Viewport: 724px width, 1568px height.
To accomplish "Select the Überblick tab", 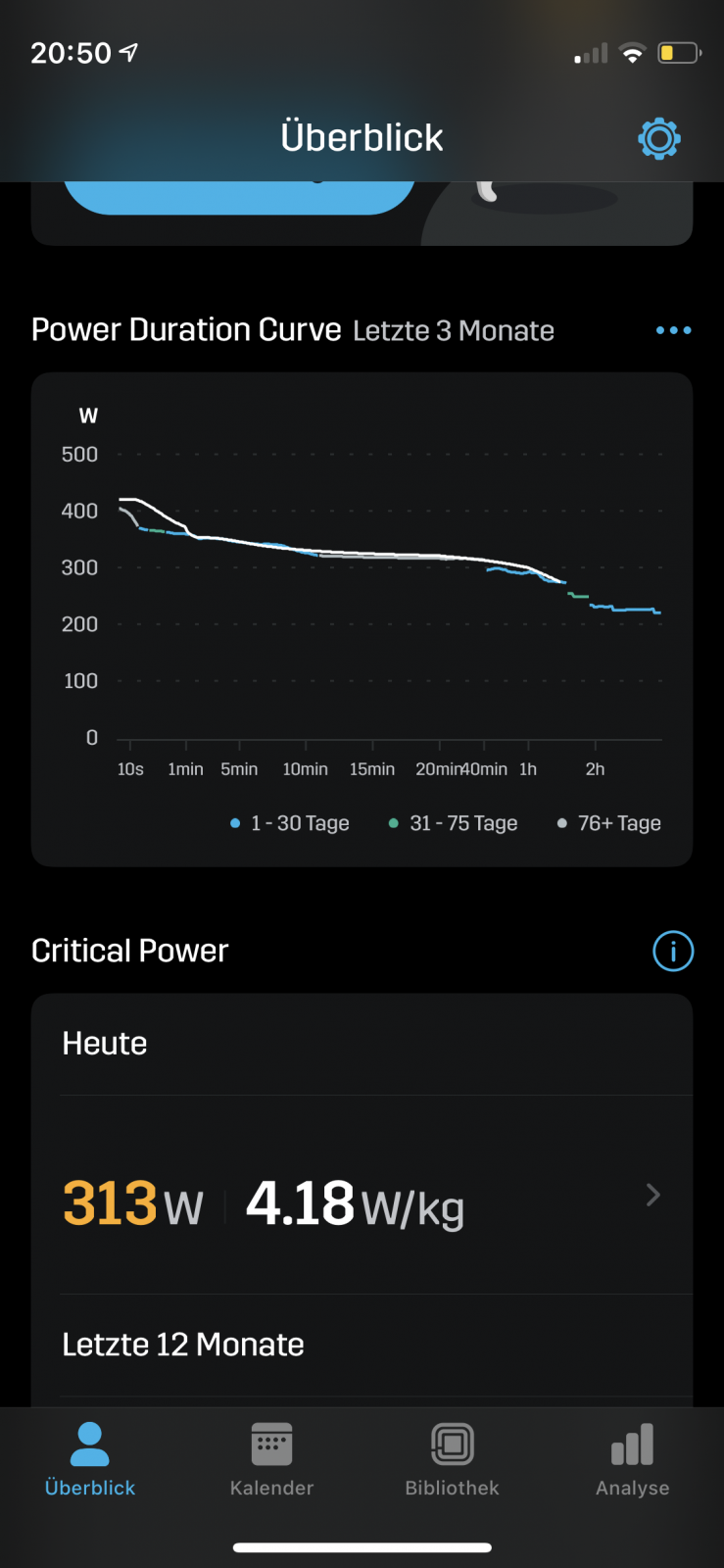I will (90, 1460).
